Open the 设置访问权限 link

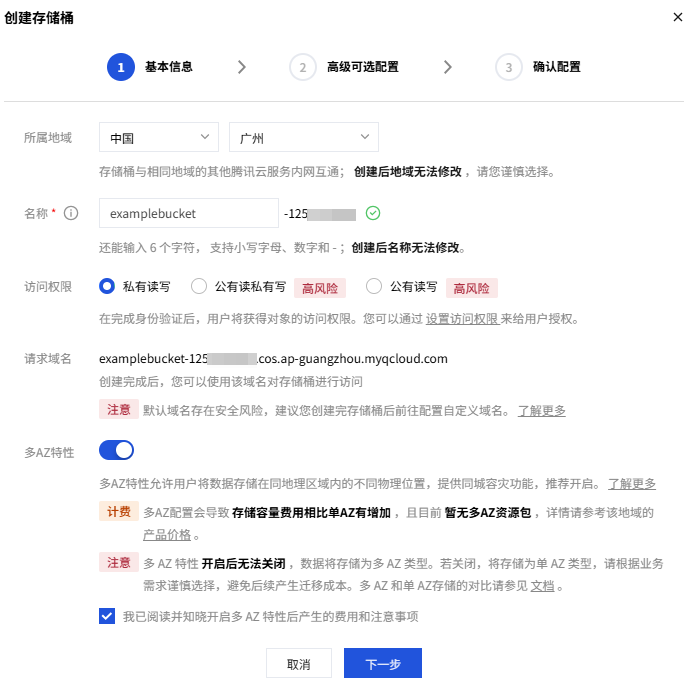click(x=462, y=320)
